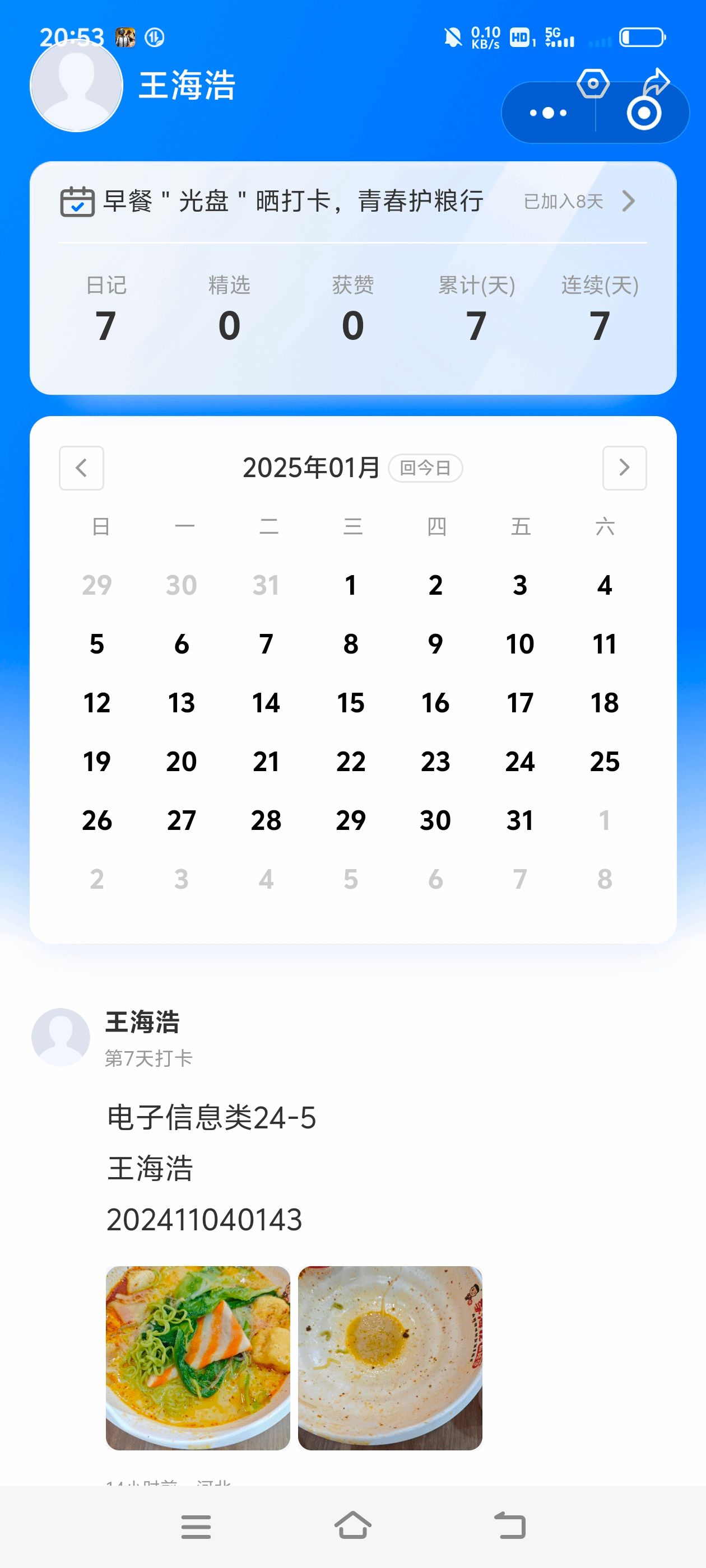Close the mini program with the circle button

[643, 113]
